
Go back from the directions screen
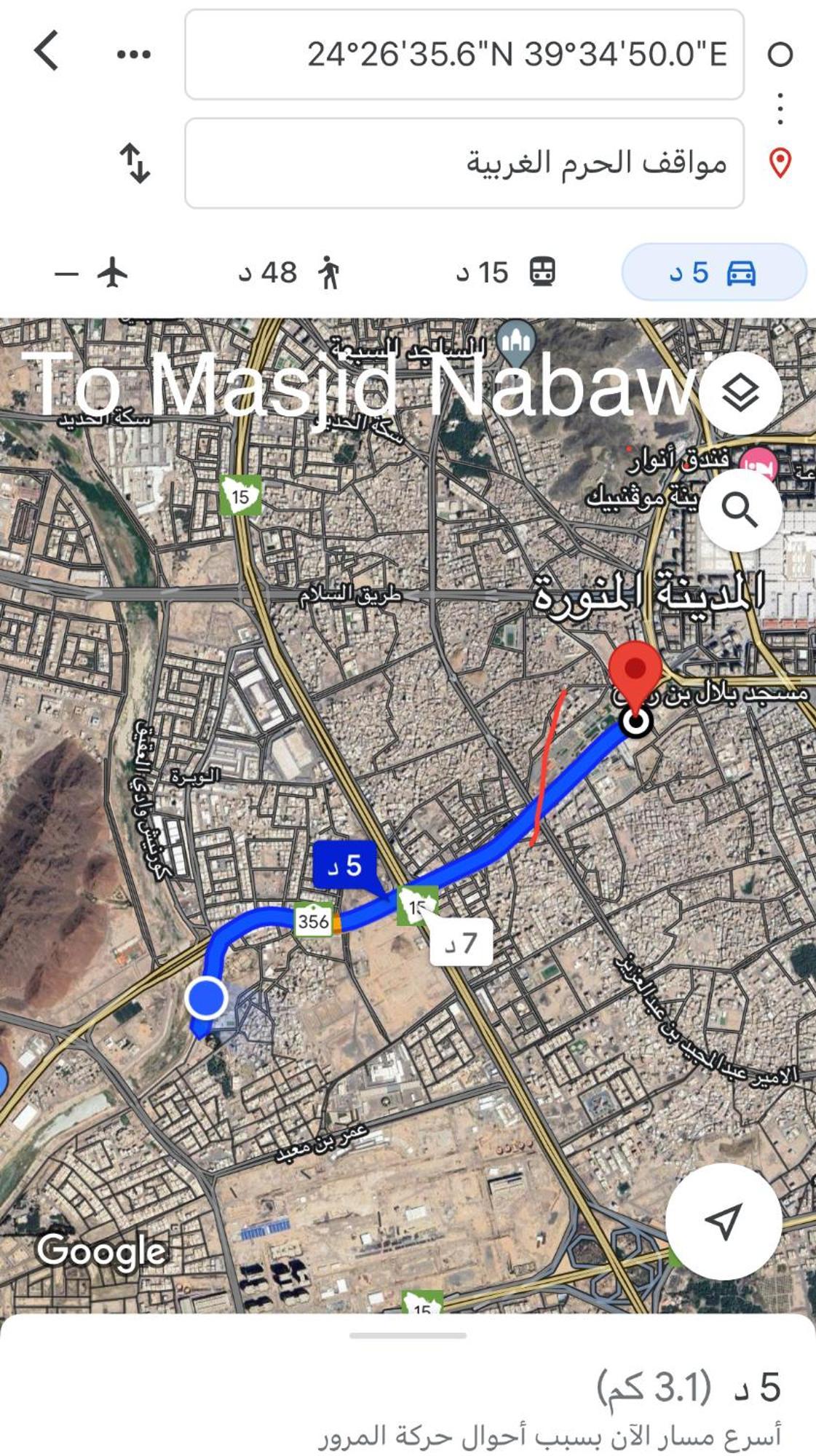pyautogui.click(x=47, y=52)
